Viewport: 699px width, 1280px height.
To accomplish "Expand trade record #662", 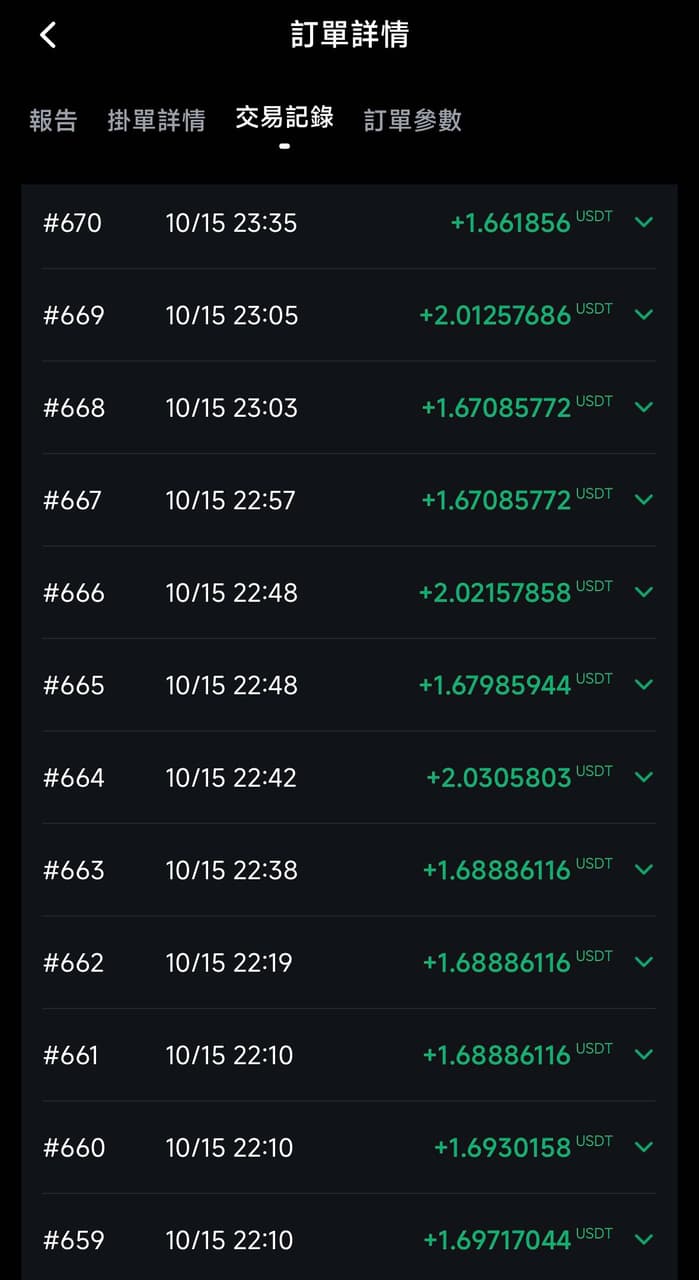I will coord(644,962).
